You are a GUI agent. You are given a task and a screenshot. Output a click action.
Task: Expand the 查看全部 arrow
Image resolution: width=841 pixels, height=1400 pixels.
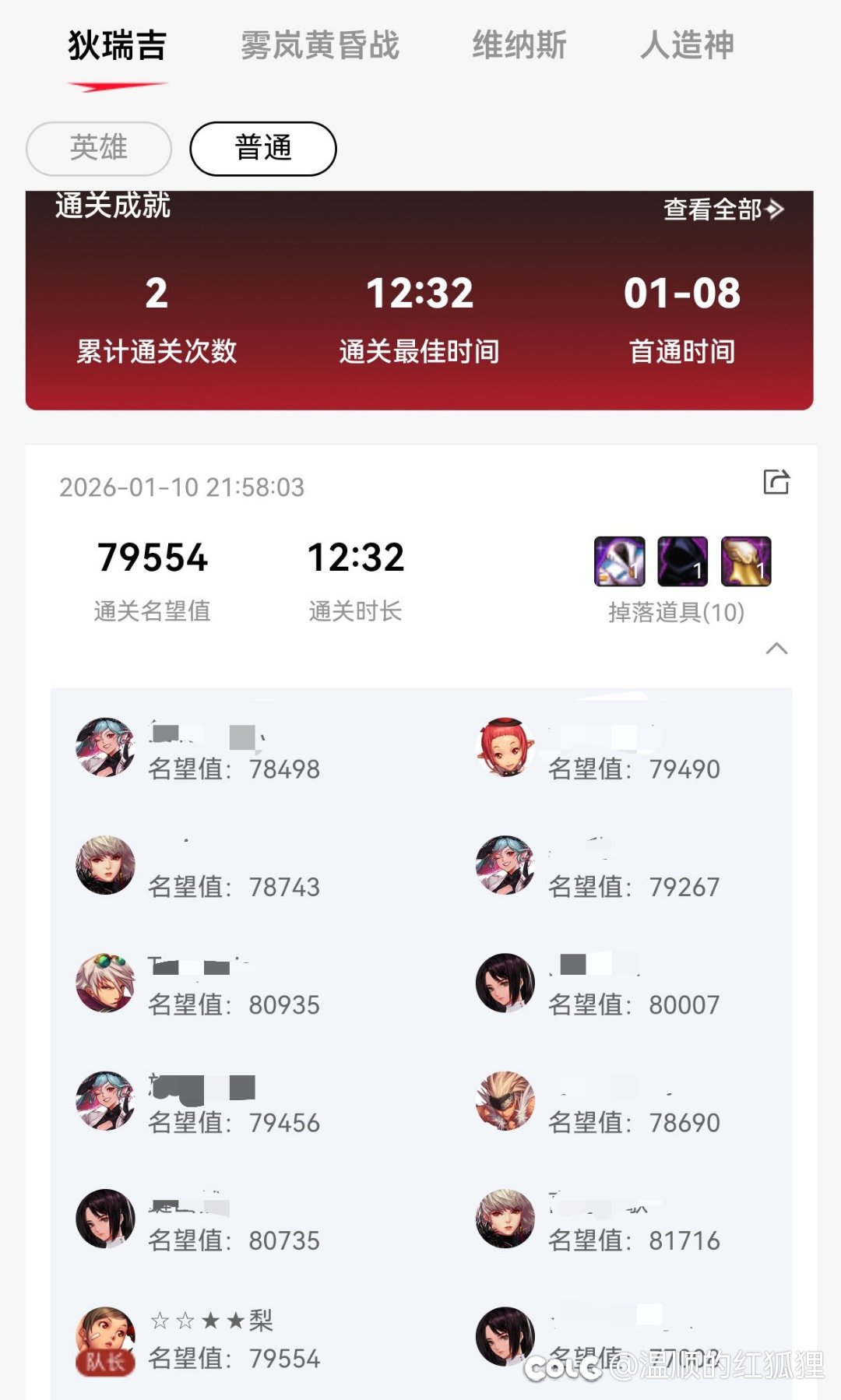774,209
